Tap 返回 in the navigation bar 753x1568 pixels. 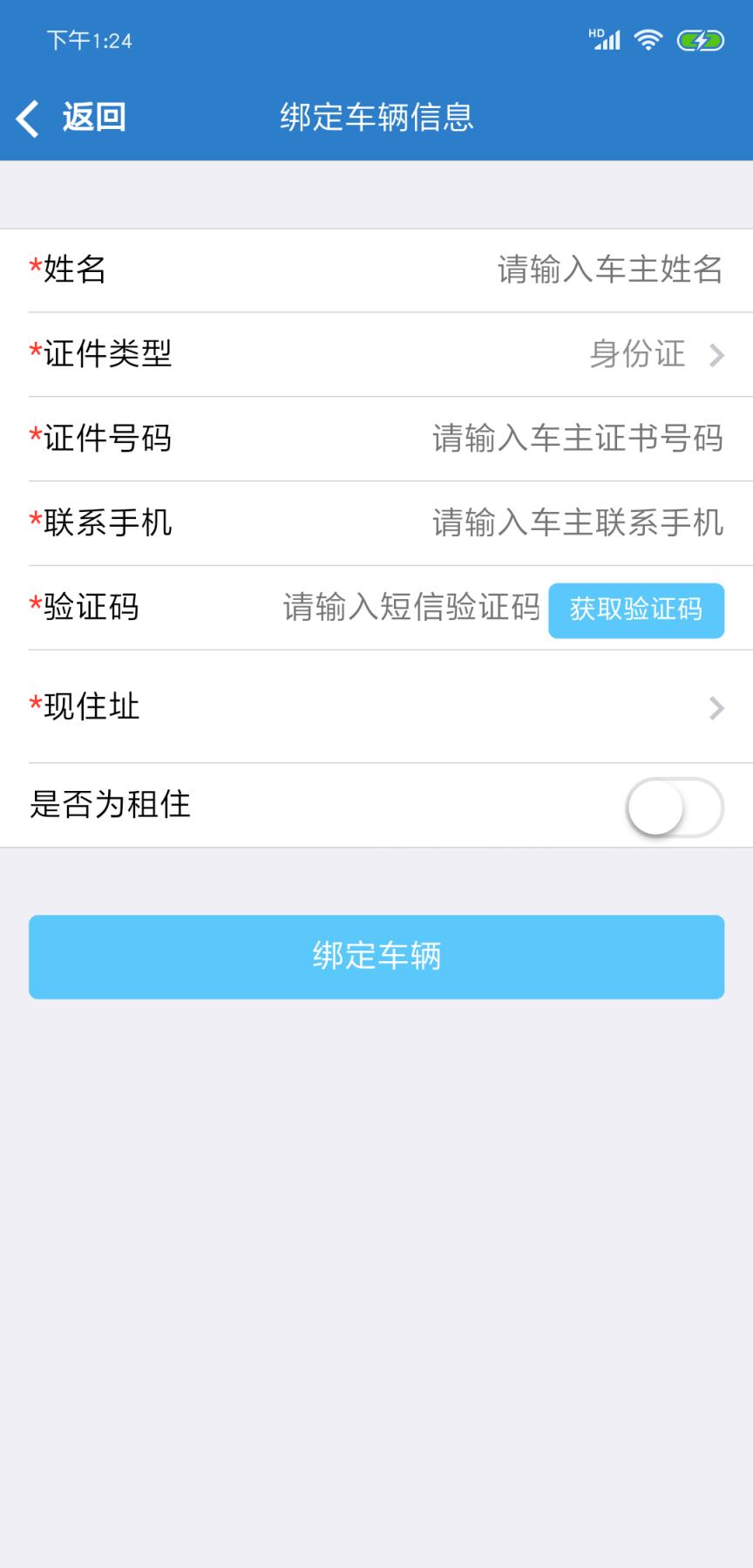[93, 116]
